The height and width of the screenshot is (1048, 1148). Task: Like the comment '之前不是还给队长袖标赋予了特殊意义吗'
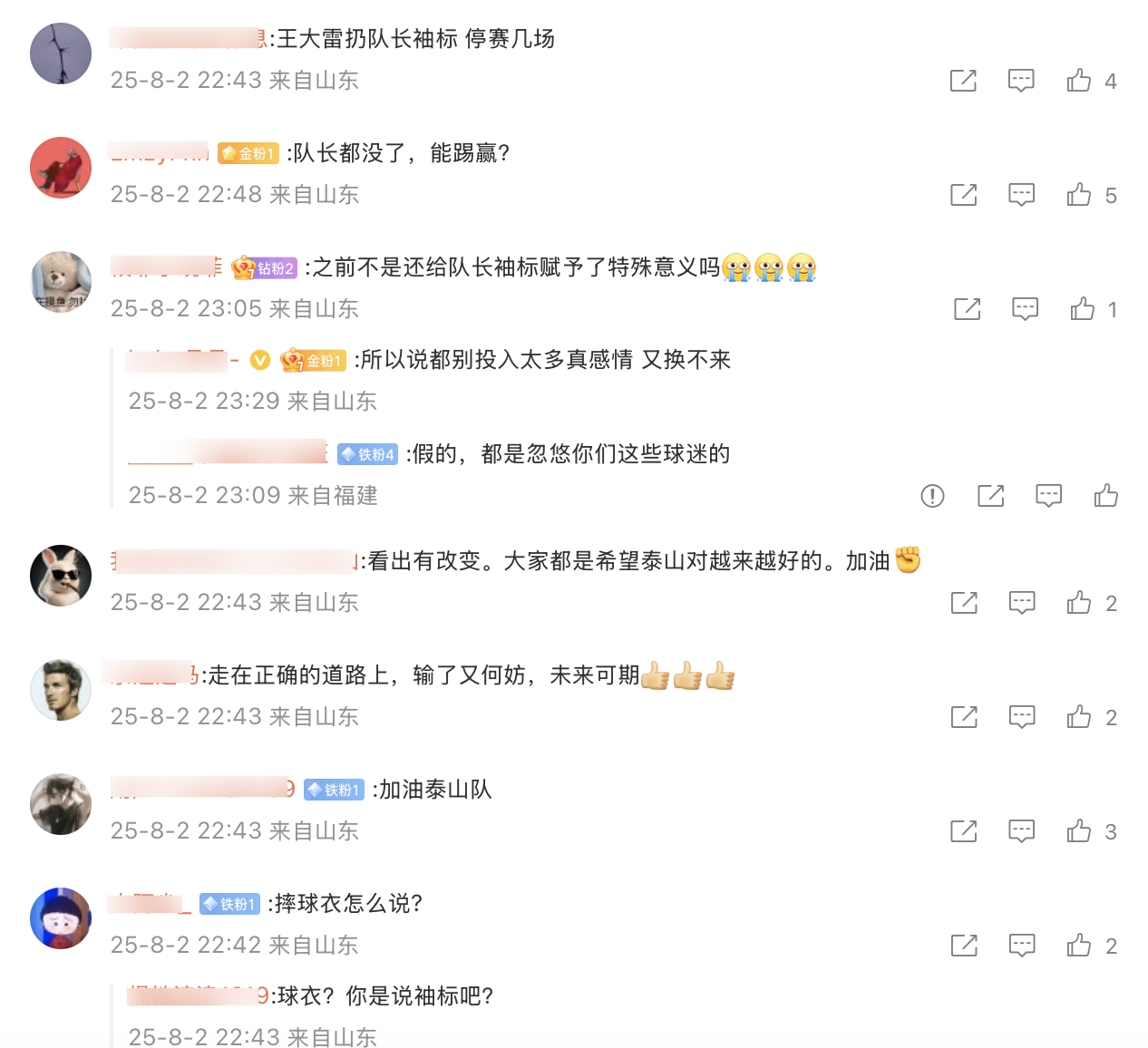click(x=1083, y=309)
